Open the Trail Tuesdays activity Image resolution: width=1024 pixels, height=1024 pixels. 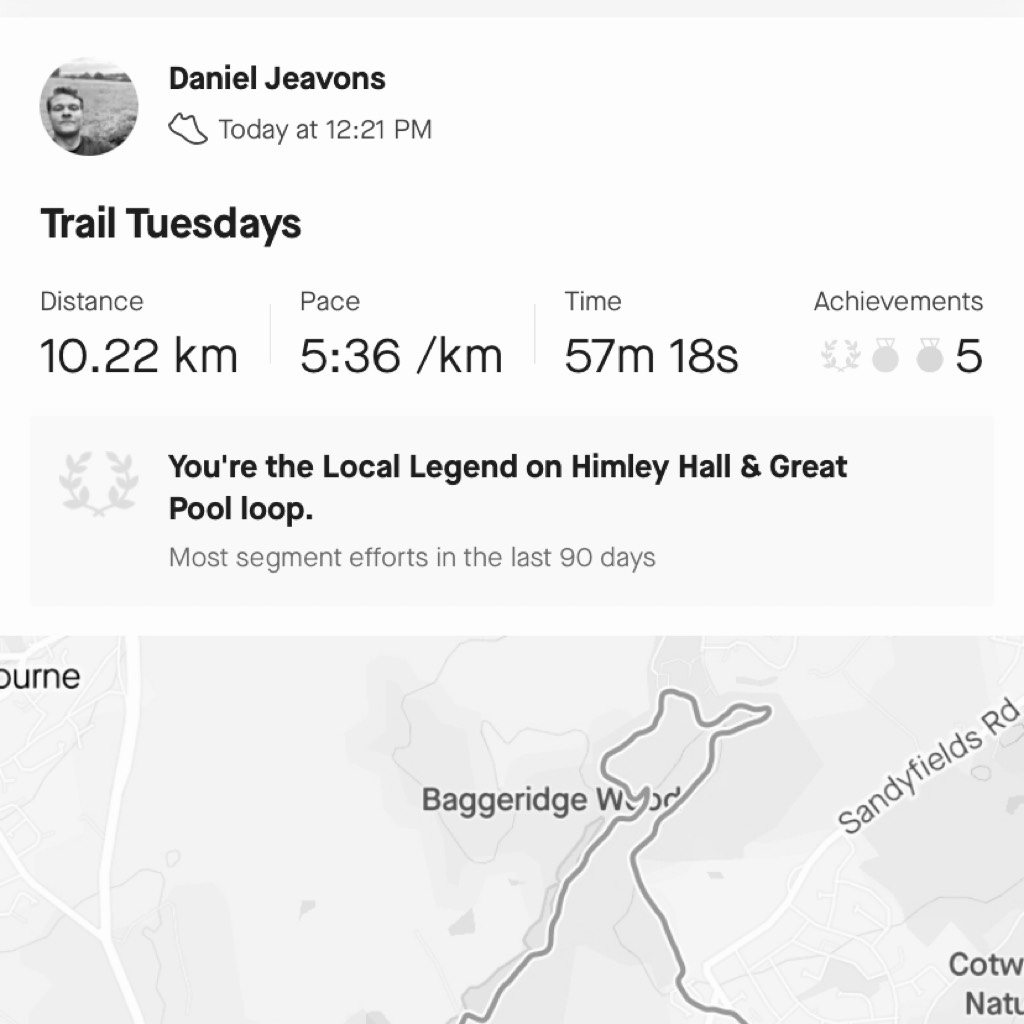tap(171, 224)
